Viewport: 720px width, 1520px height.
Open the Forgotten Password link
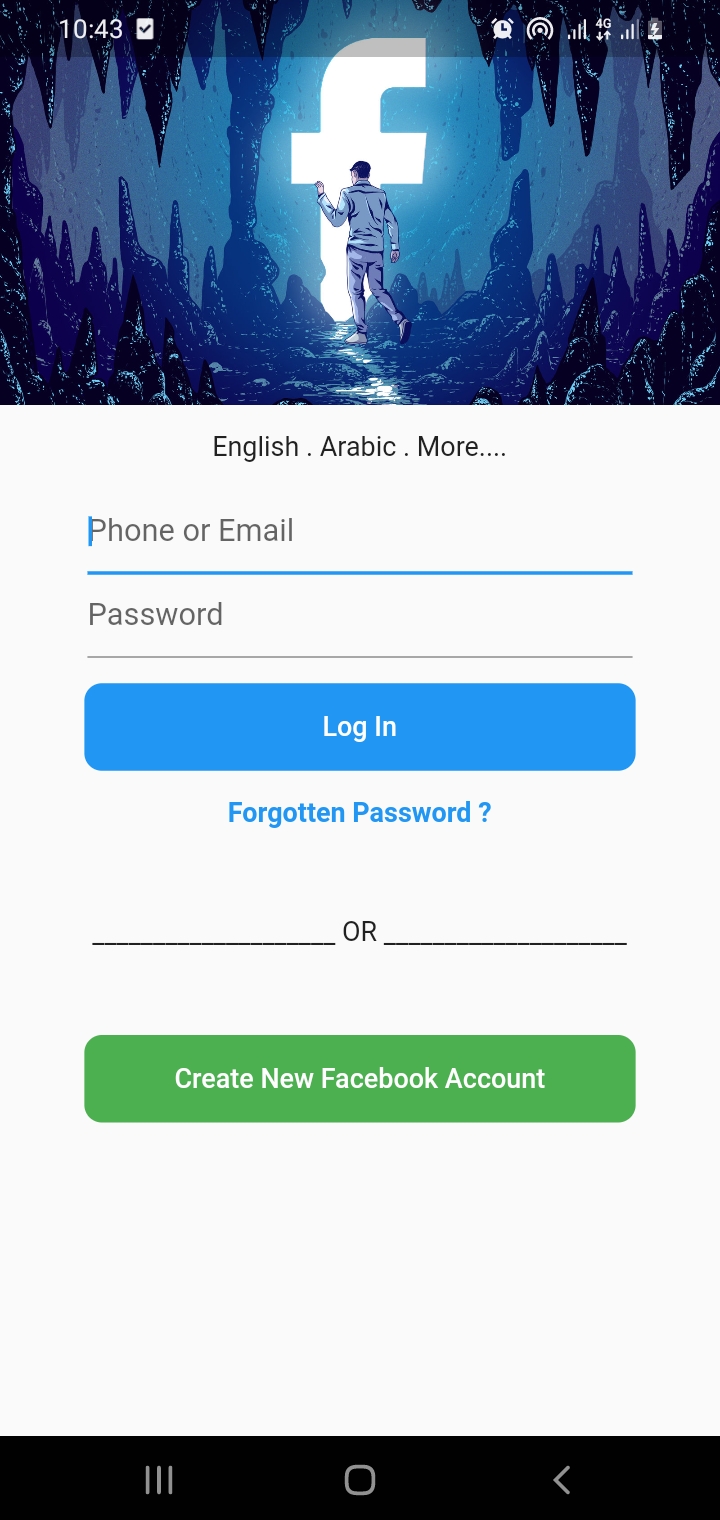pyautogui.click(x=360, y=813)
